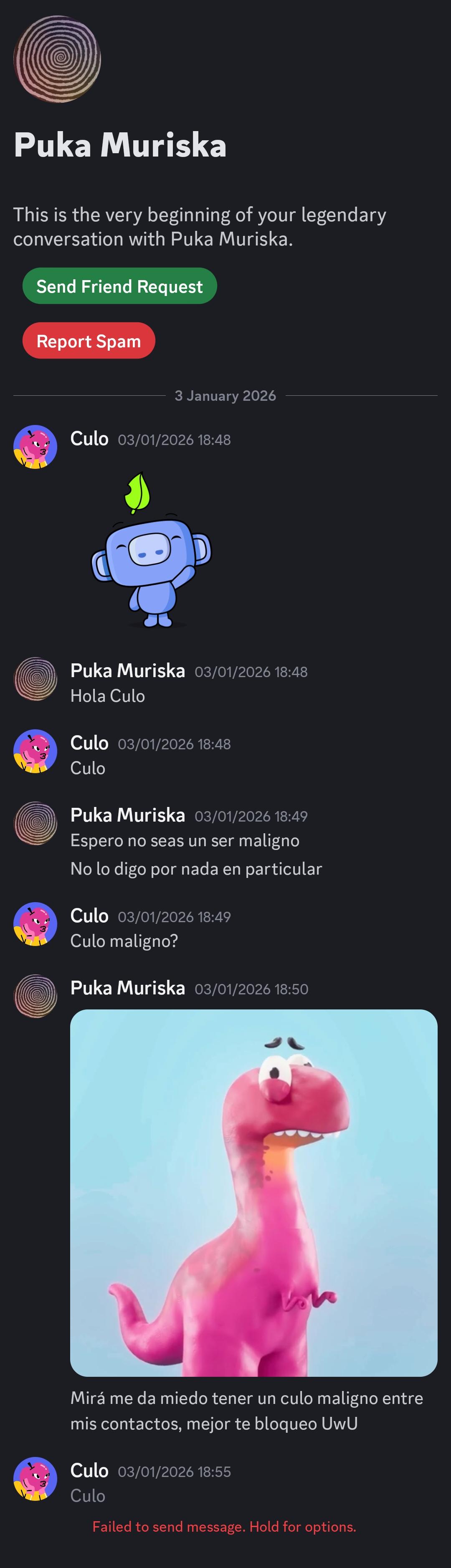Image resolution: width=451 pixels, height=1568 pixels.
Task: Tap Culo's name on "Culo maligno?" message
Action: click(x=89, y=916)
